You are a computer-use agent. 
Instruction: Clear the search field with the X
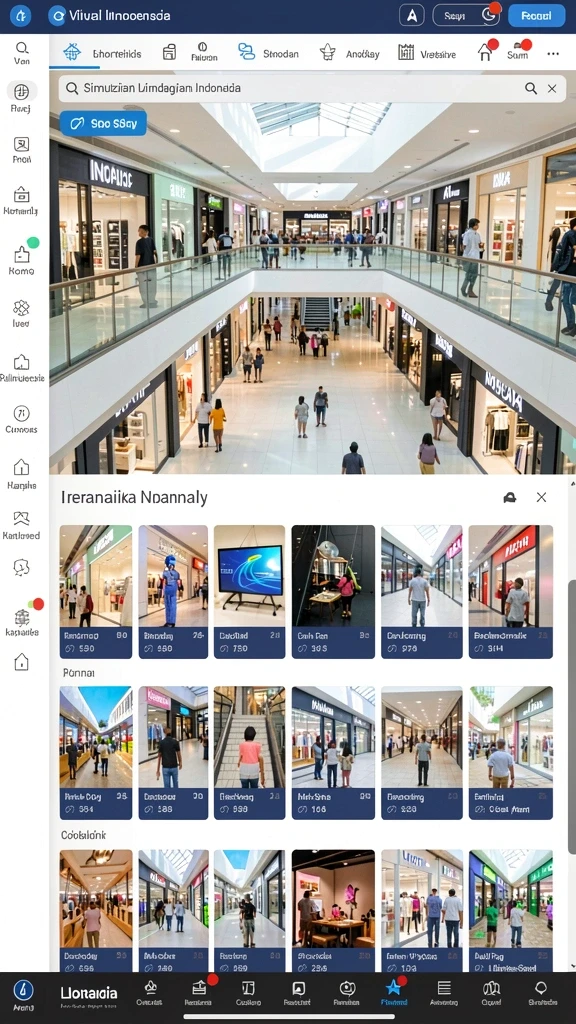point(552,88)
